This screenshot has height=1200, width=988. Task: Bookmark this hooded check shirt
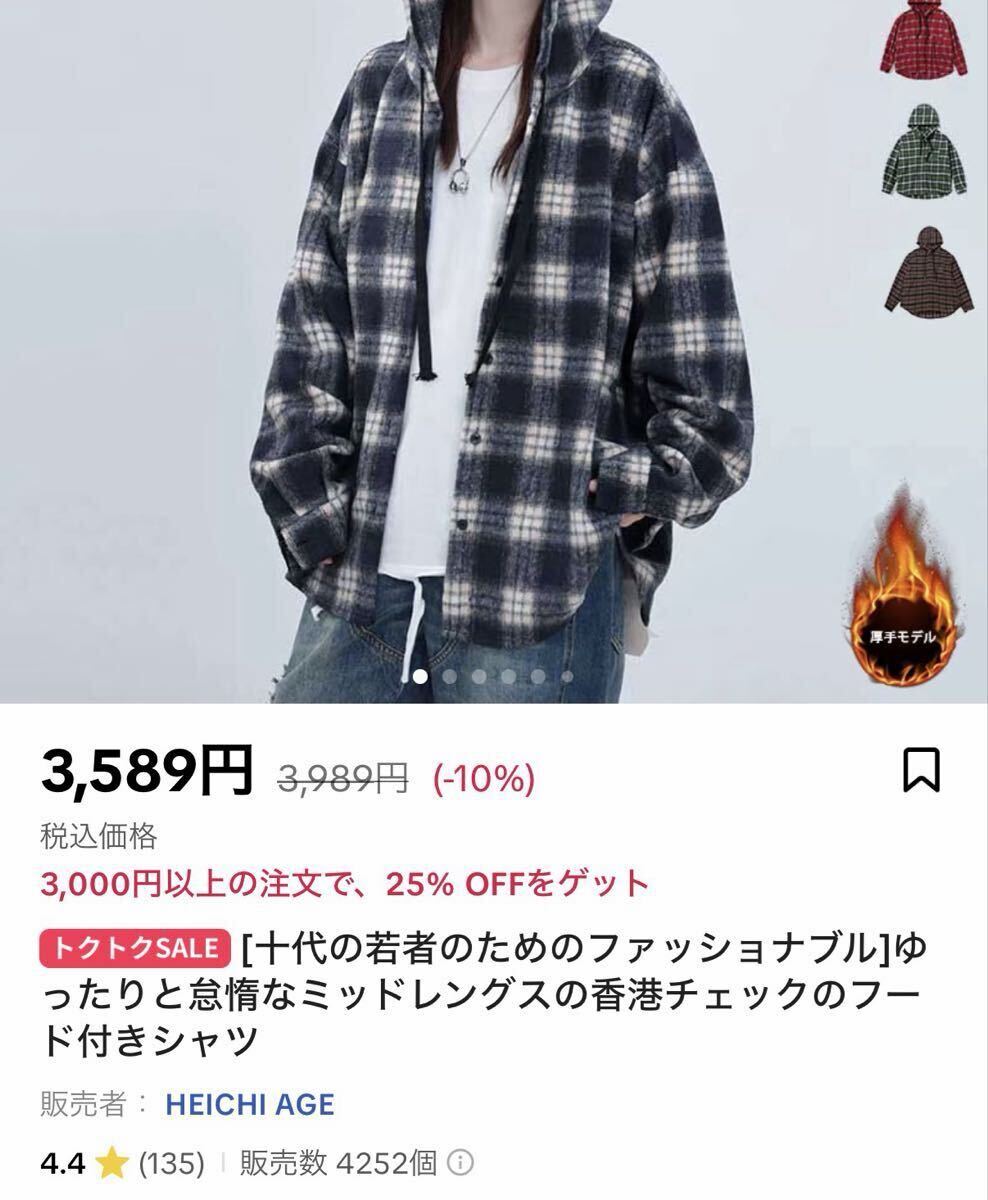click(x=920, y=771)
